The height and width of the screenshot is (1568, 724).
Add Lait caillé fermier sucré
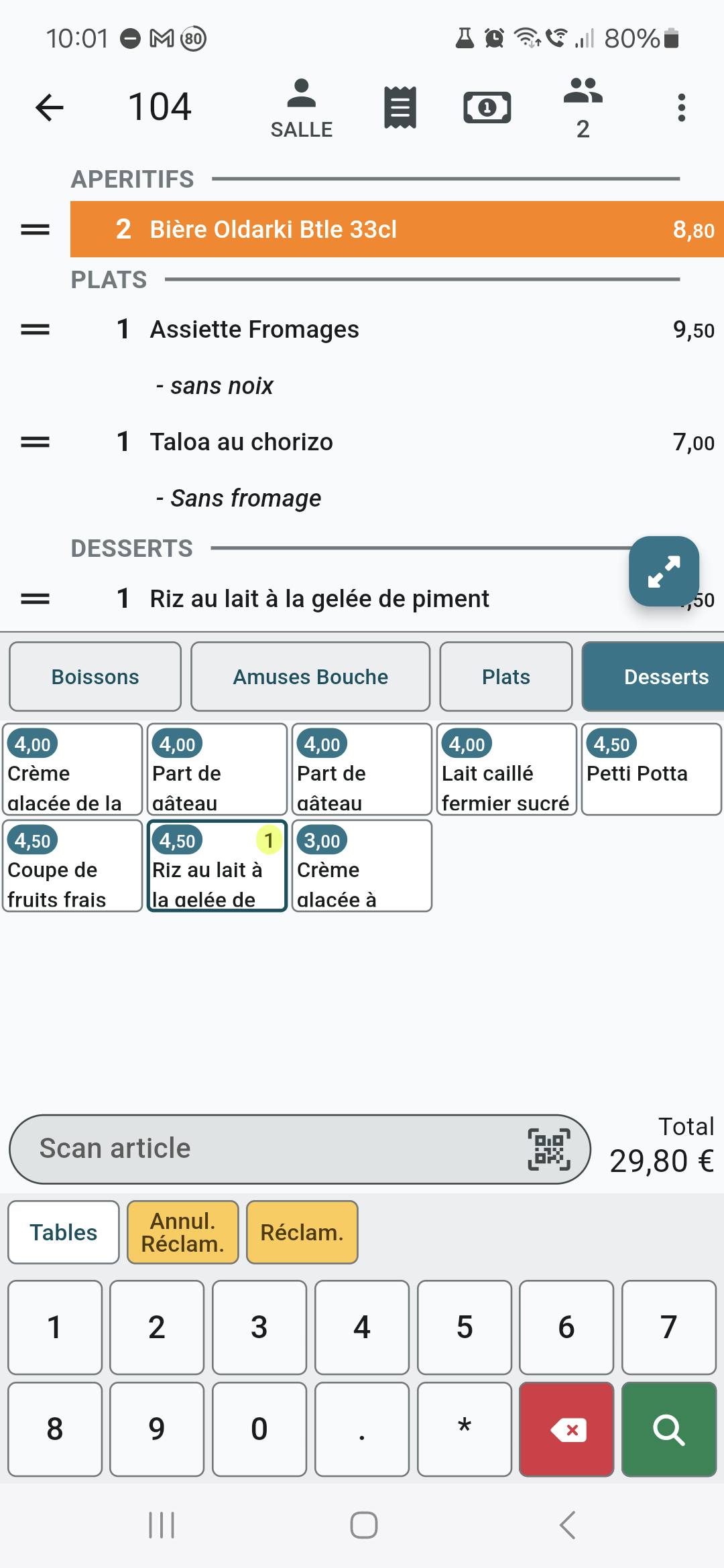pyautogui.click(x=507, y=769)
